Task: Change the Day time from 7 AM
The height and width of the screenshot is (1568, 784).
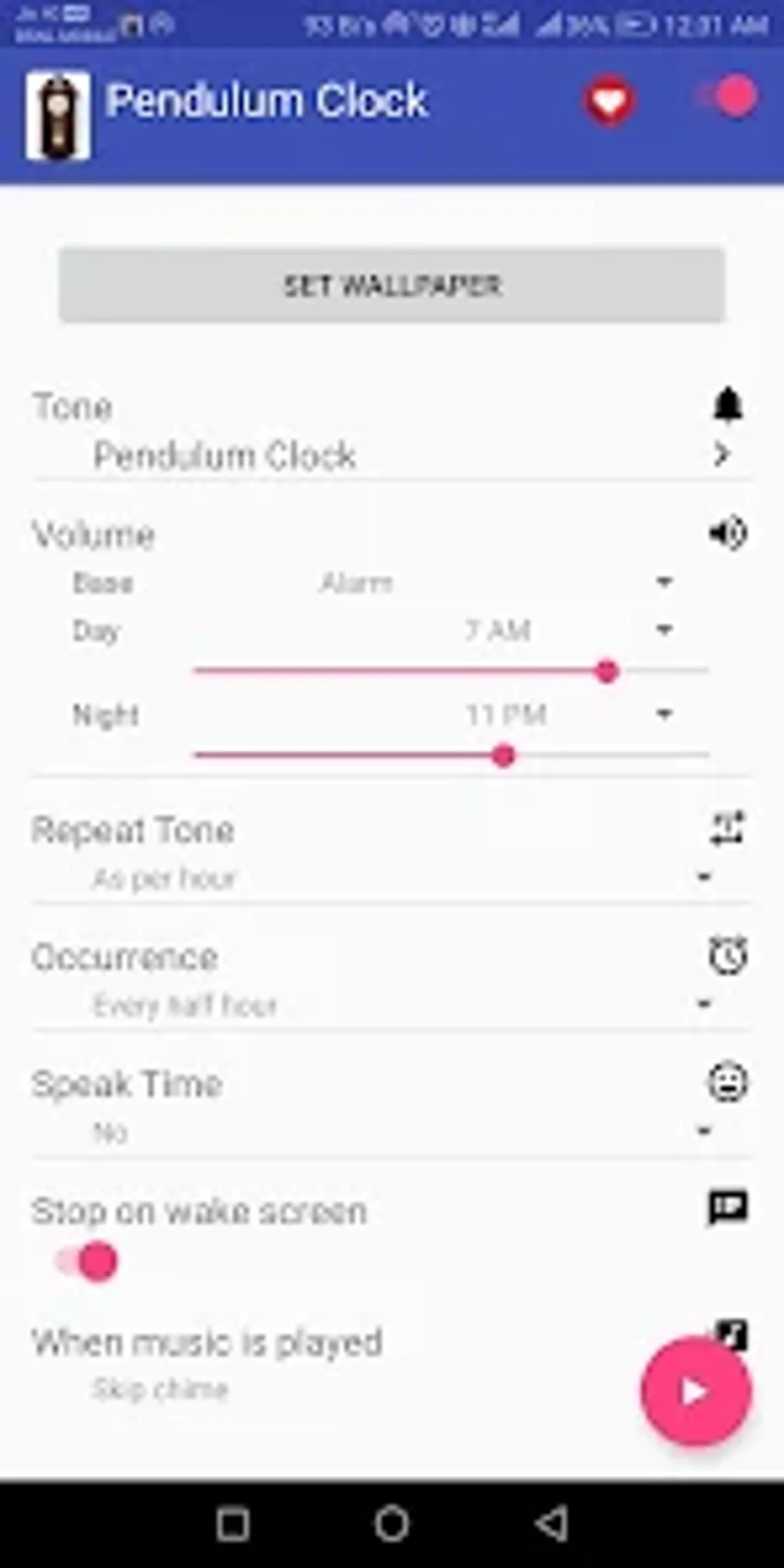Action: pos(664,630)
